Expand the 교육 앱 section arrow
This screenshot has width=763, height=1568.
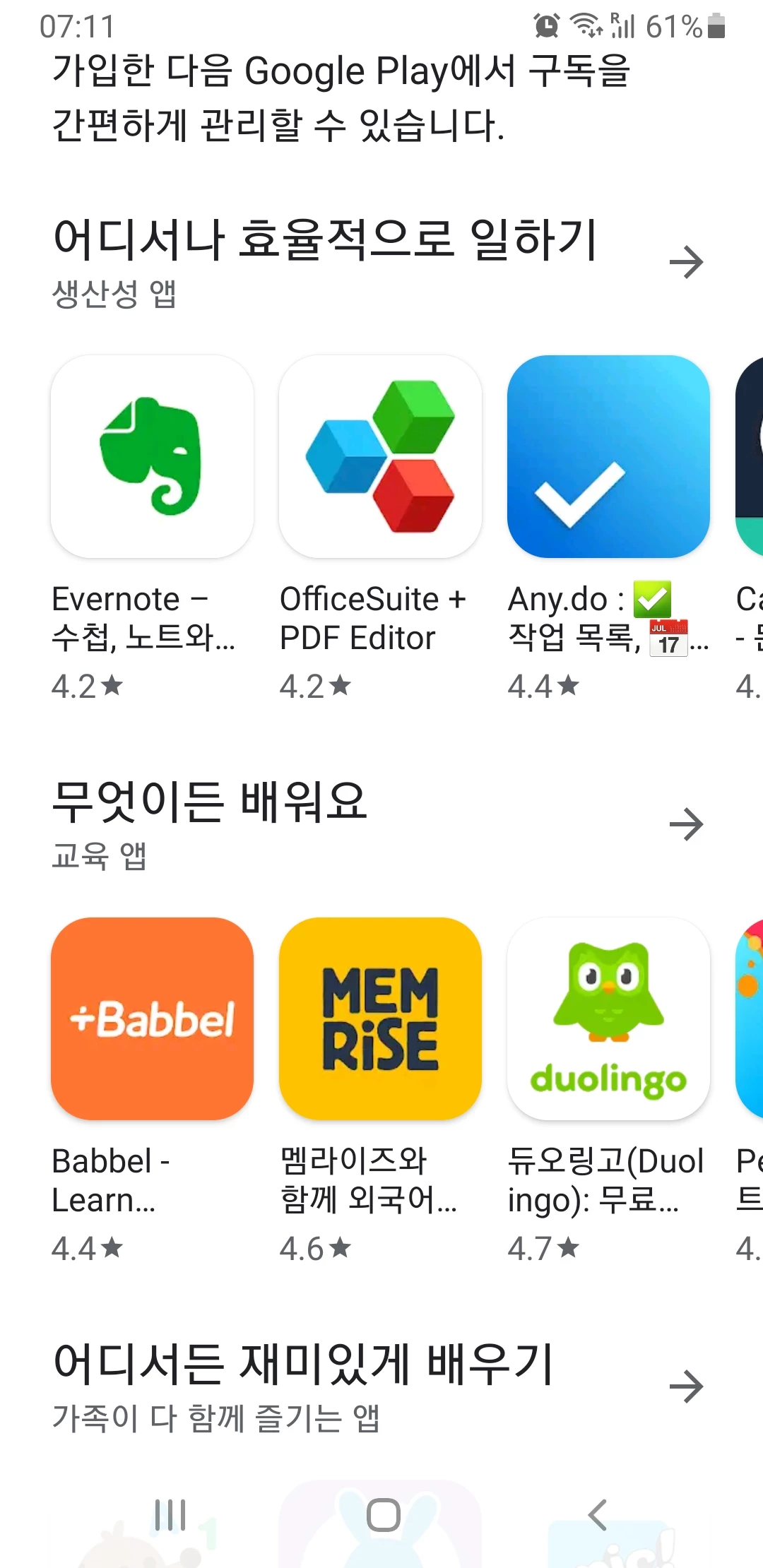(686, 824)
